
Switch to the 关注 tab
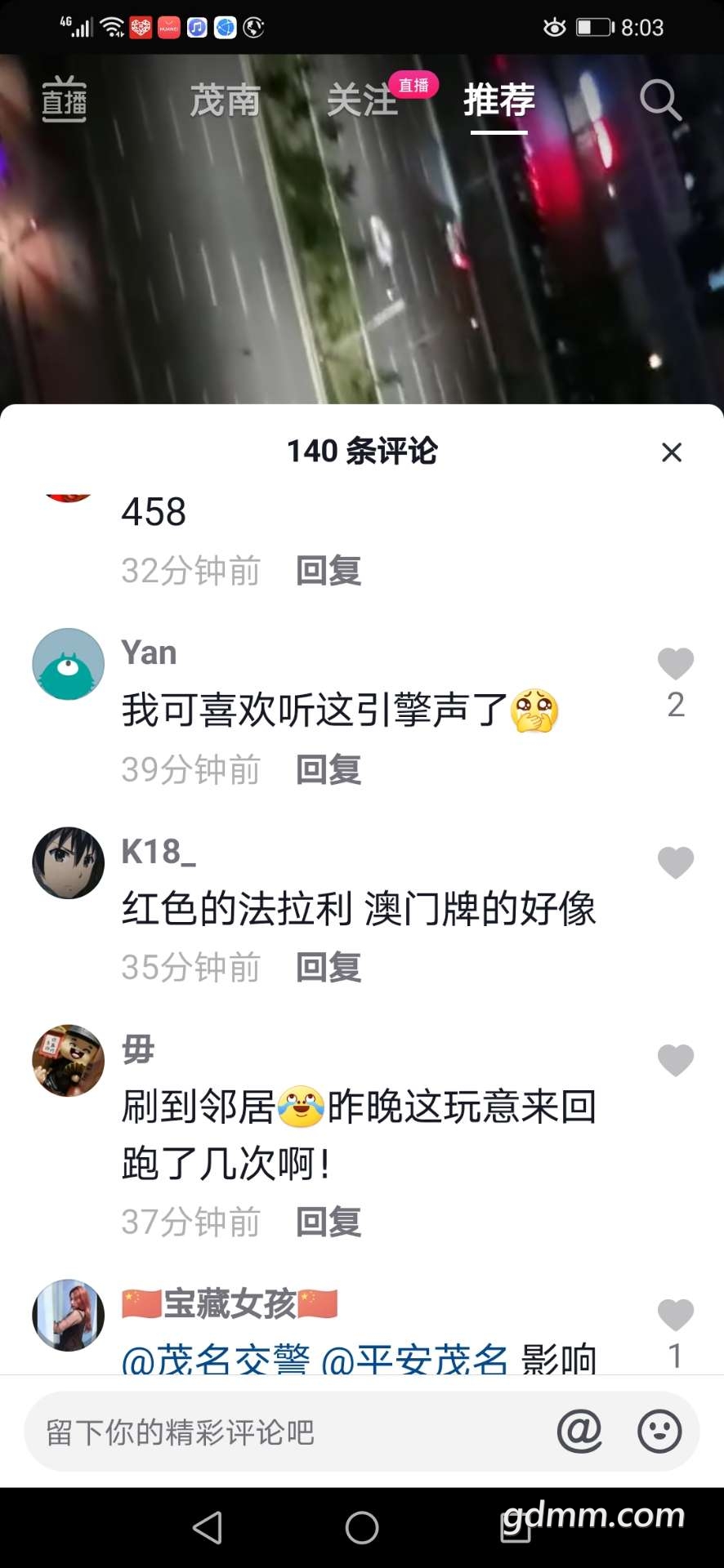362,101
